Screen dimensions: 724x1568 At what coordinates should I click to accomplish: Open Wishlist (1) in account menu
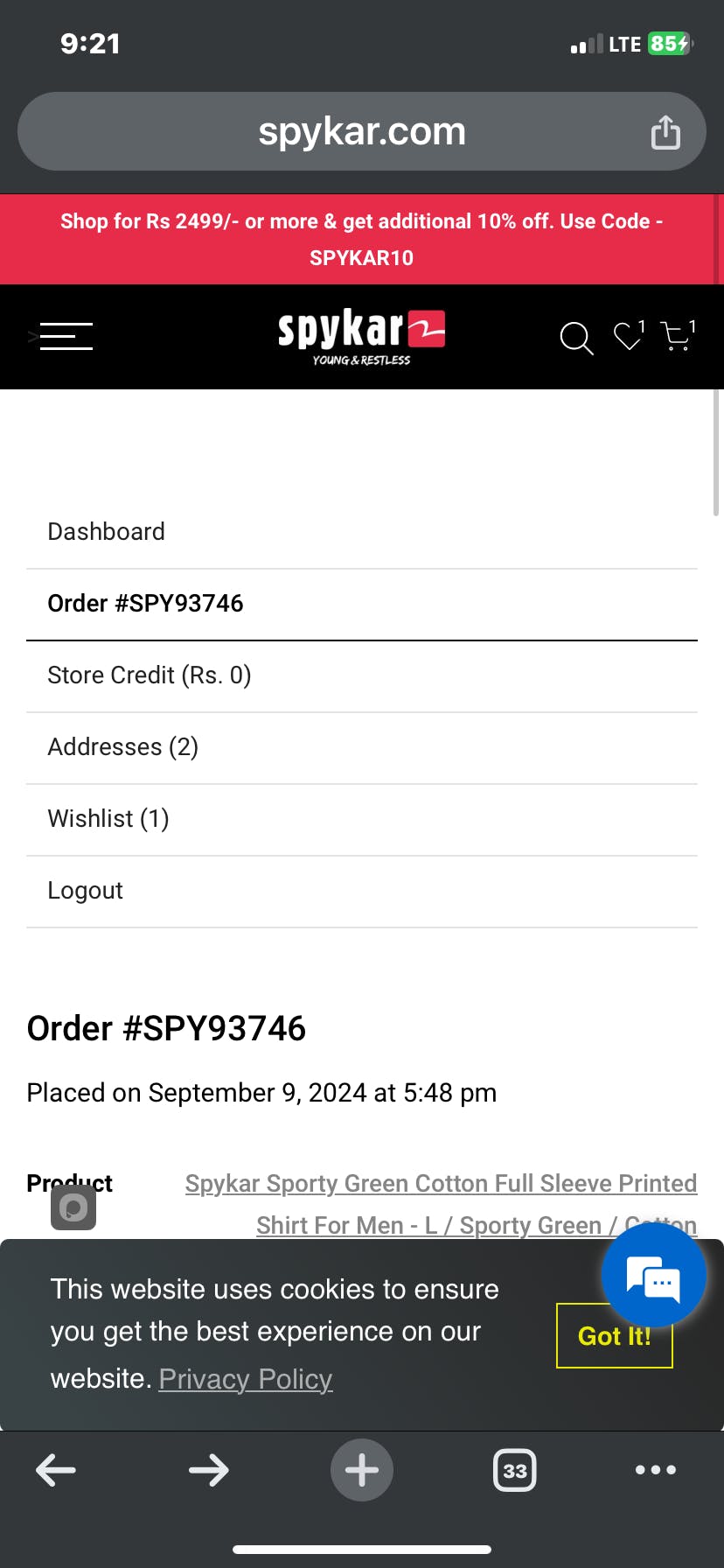pyautogui.click(x=108, y=819)
